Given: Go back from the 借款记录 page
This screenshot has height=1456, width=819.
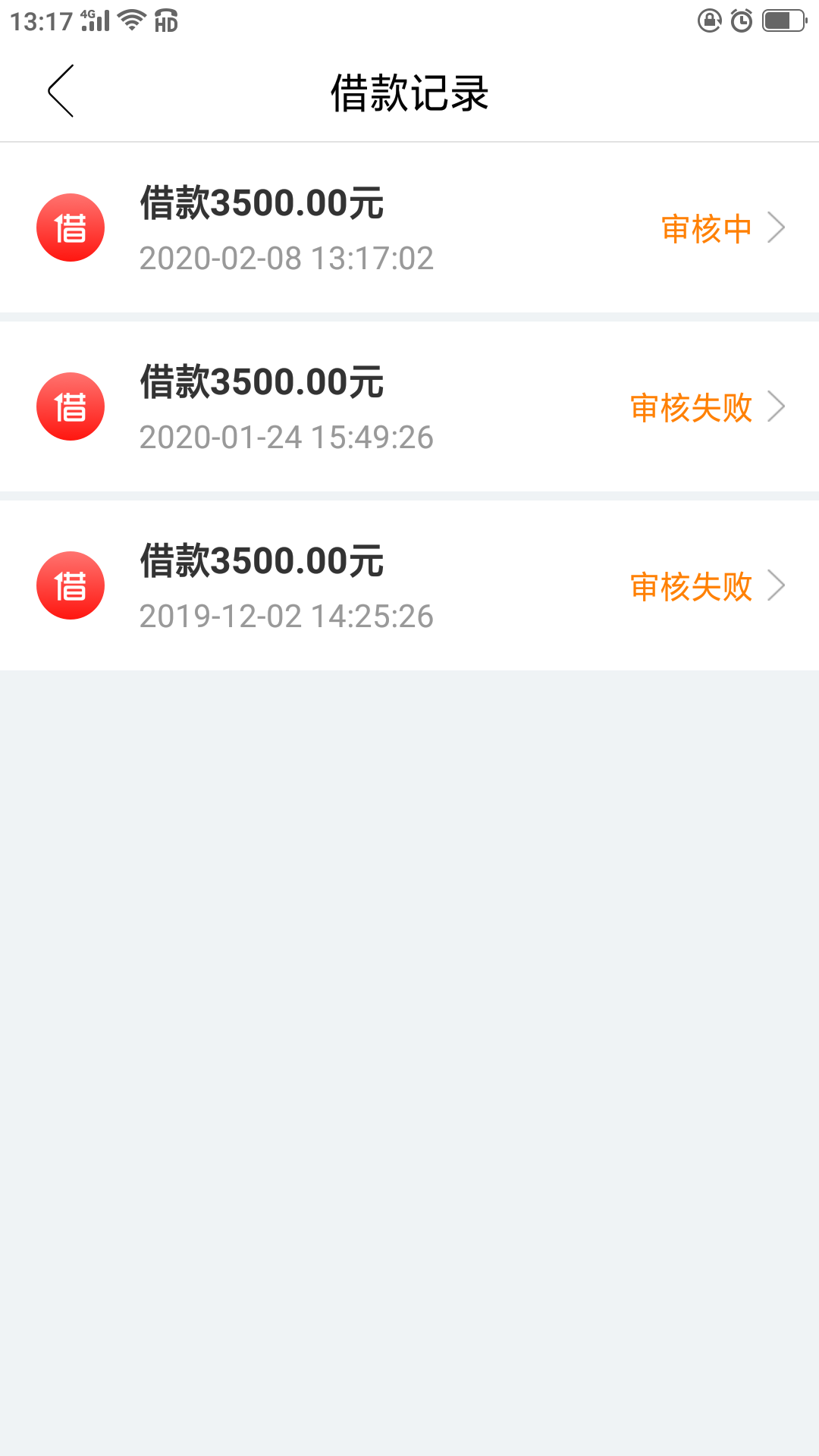Looking at the screenshot, I should pos(61,91).
